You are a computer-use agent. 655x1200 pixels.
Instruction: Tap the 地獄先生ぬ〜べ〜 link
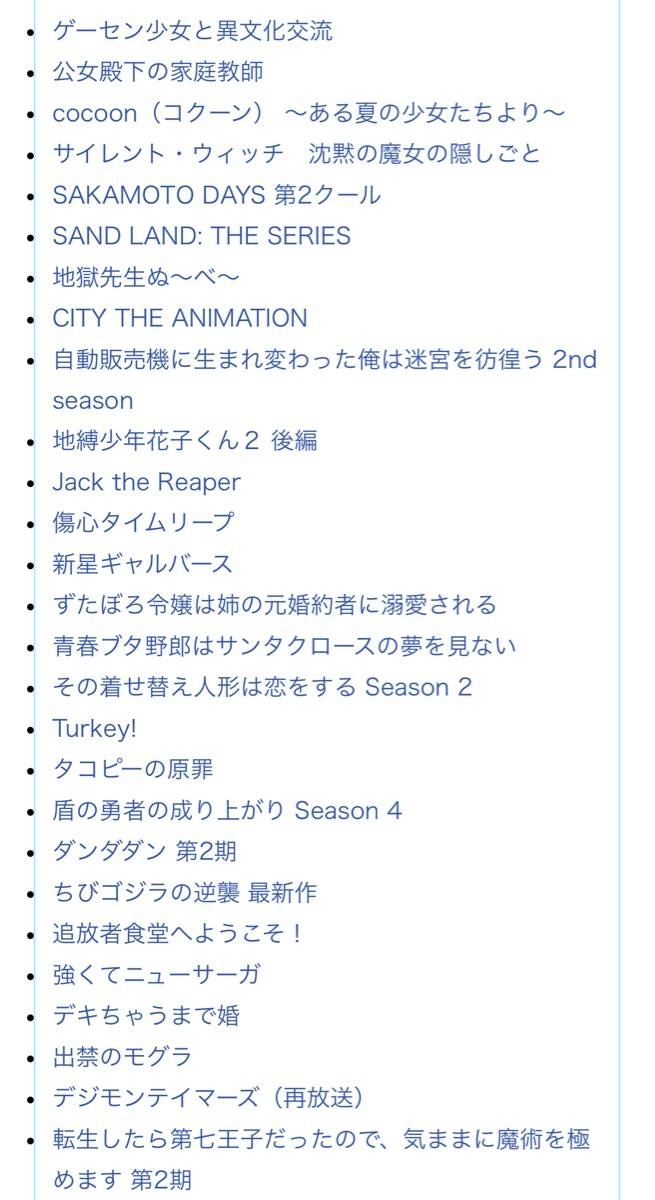146,277
